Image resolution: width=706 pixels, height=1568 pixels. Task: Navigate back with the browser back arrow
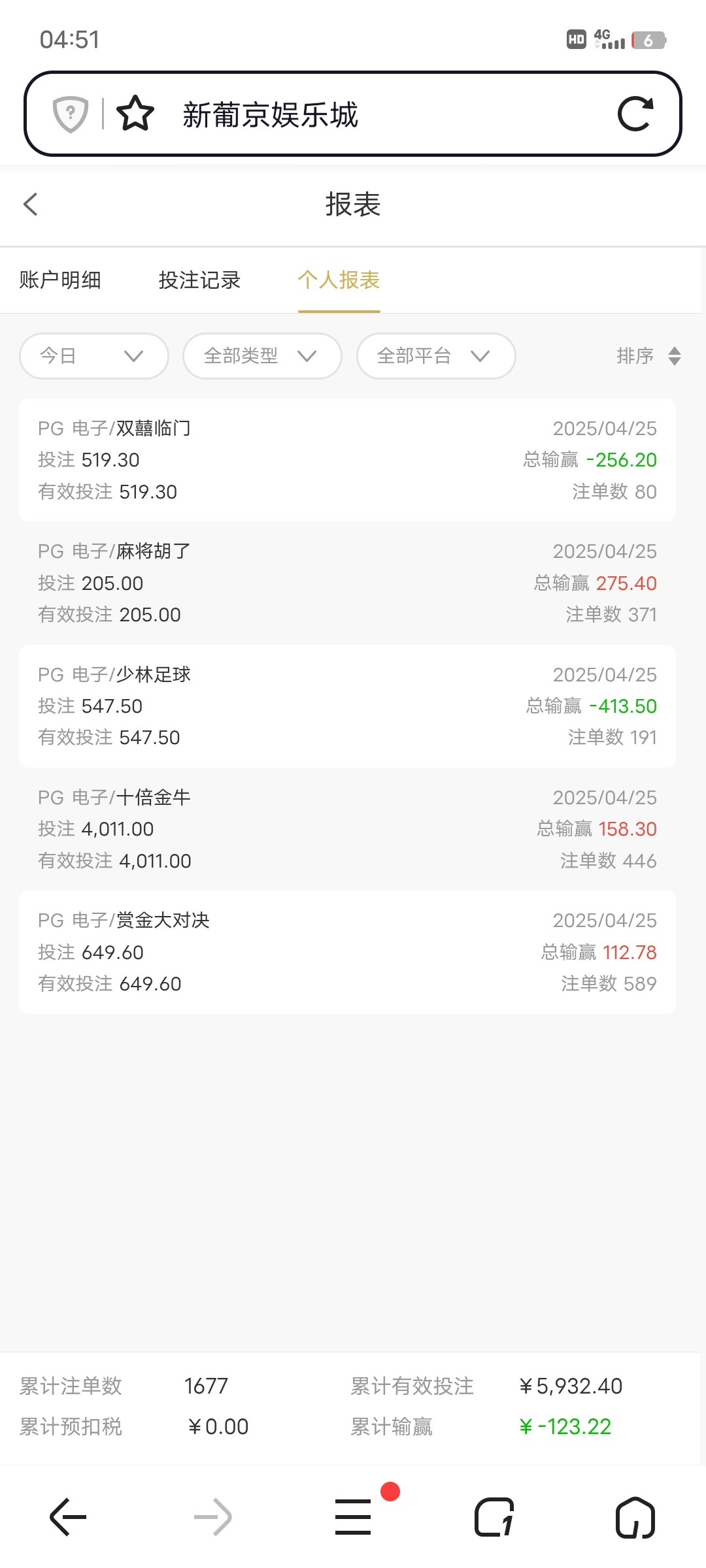click(69, 1516)
